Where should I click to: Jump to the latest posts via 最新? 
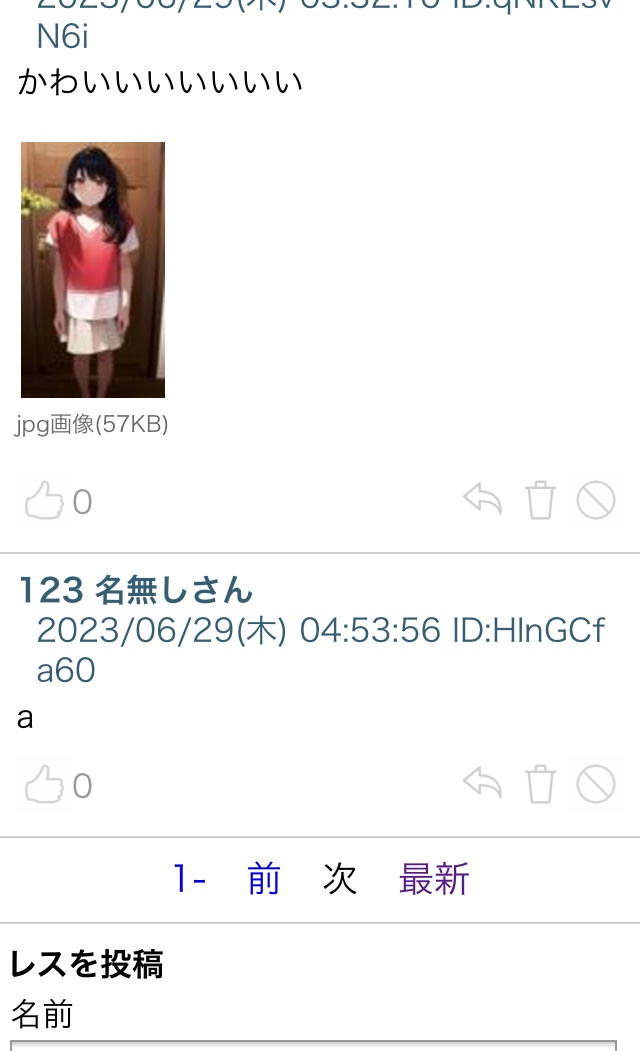434,879
